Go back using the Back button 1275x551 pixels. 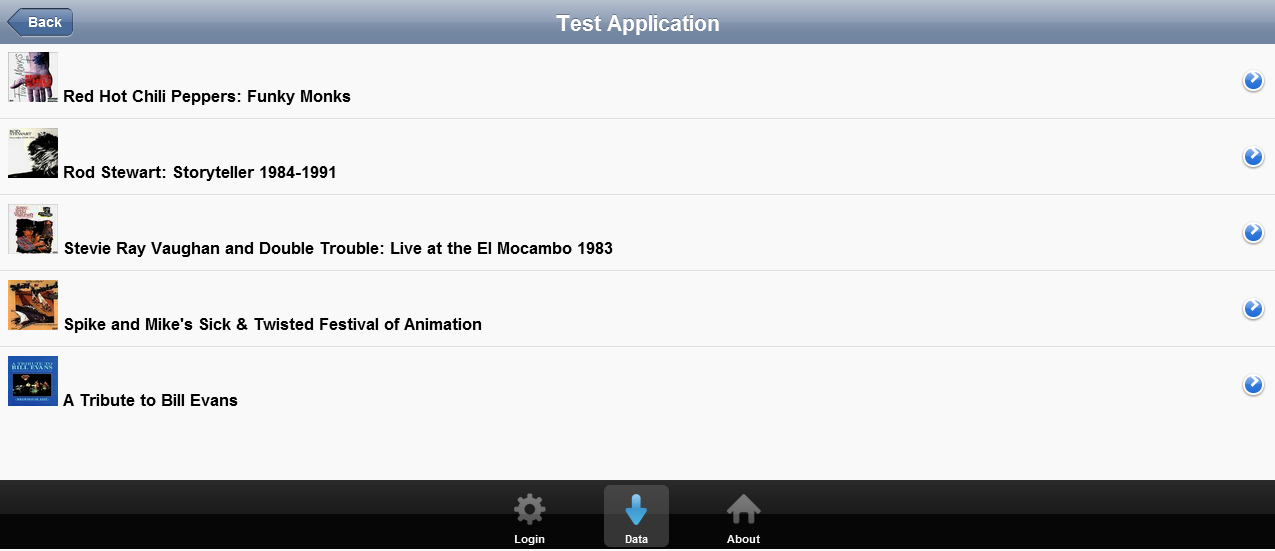pyautogui.click(x=40, y=22)
